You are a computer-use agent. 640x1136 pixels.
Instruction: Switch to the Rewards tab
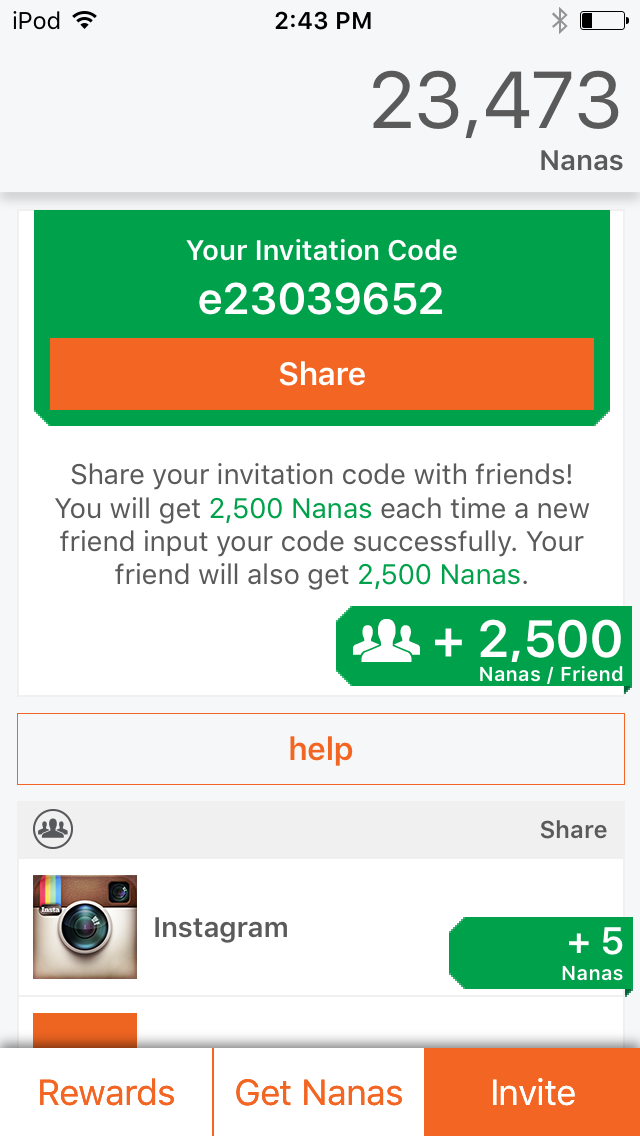106,1092
